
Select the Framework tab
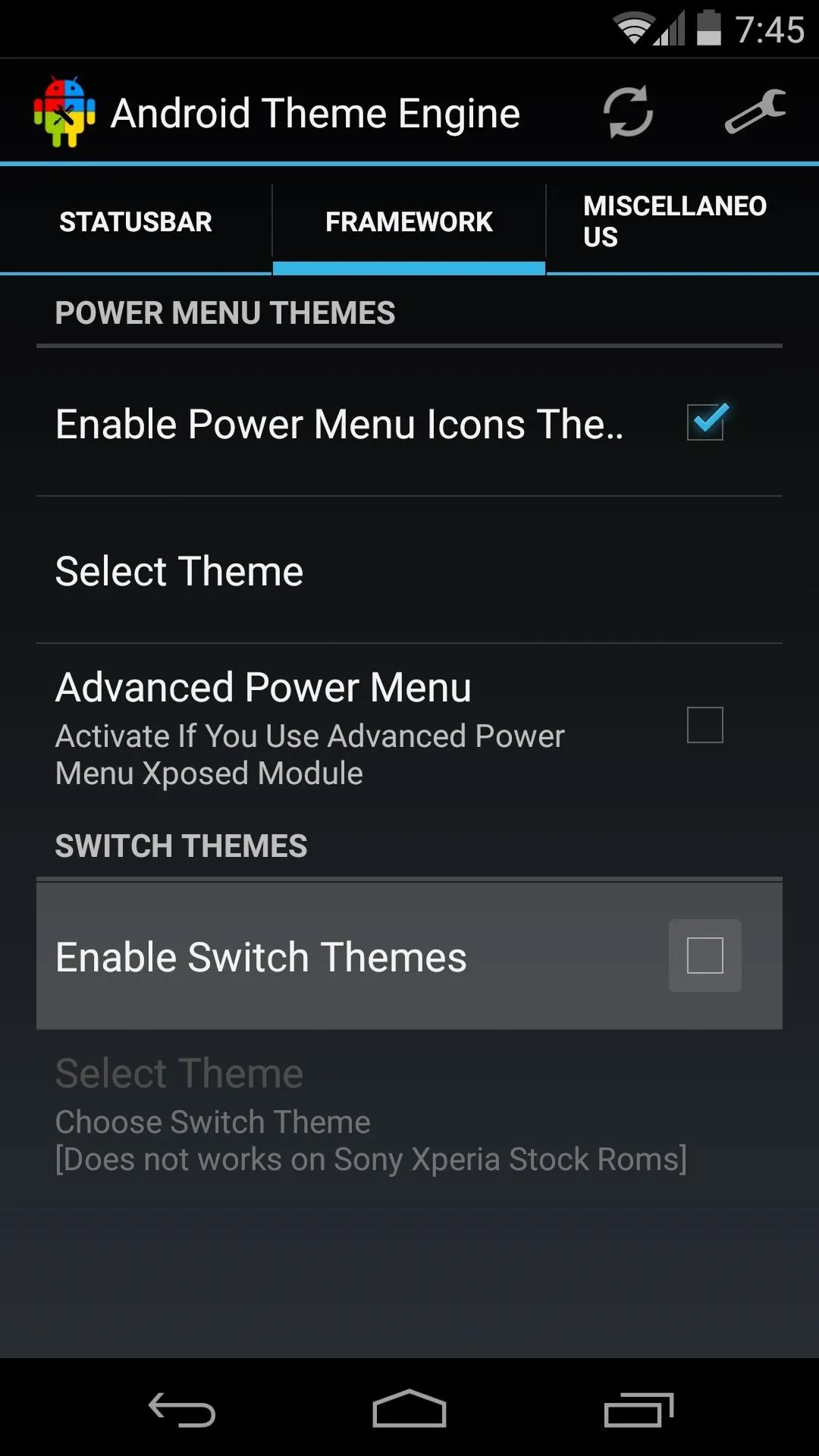(409, 221)
